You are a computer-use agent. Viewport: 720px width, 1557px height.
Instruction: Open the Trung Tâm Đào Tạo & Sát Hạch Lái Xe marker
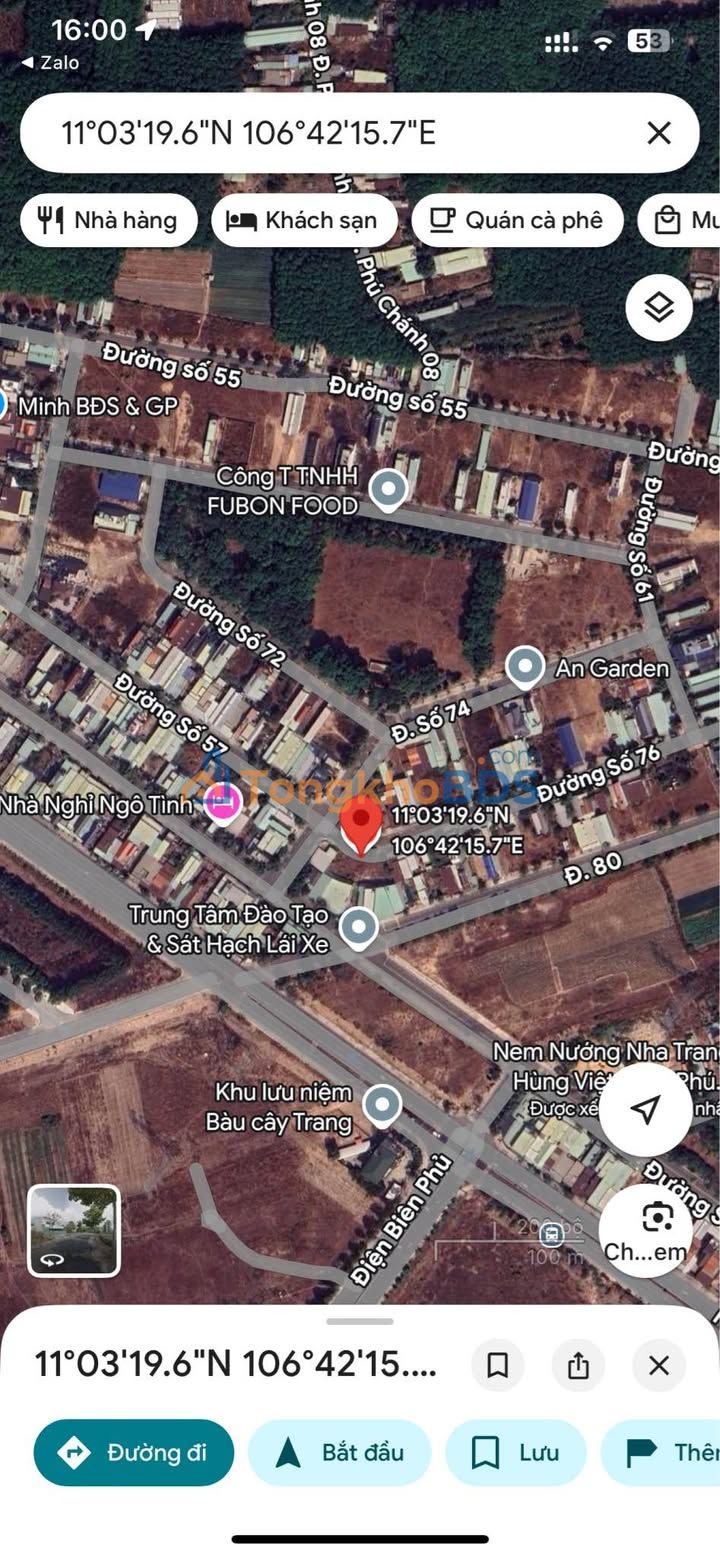[358, 928]
